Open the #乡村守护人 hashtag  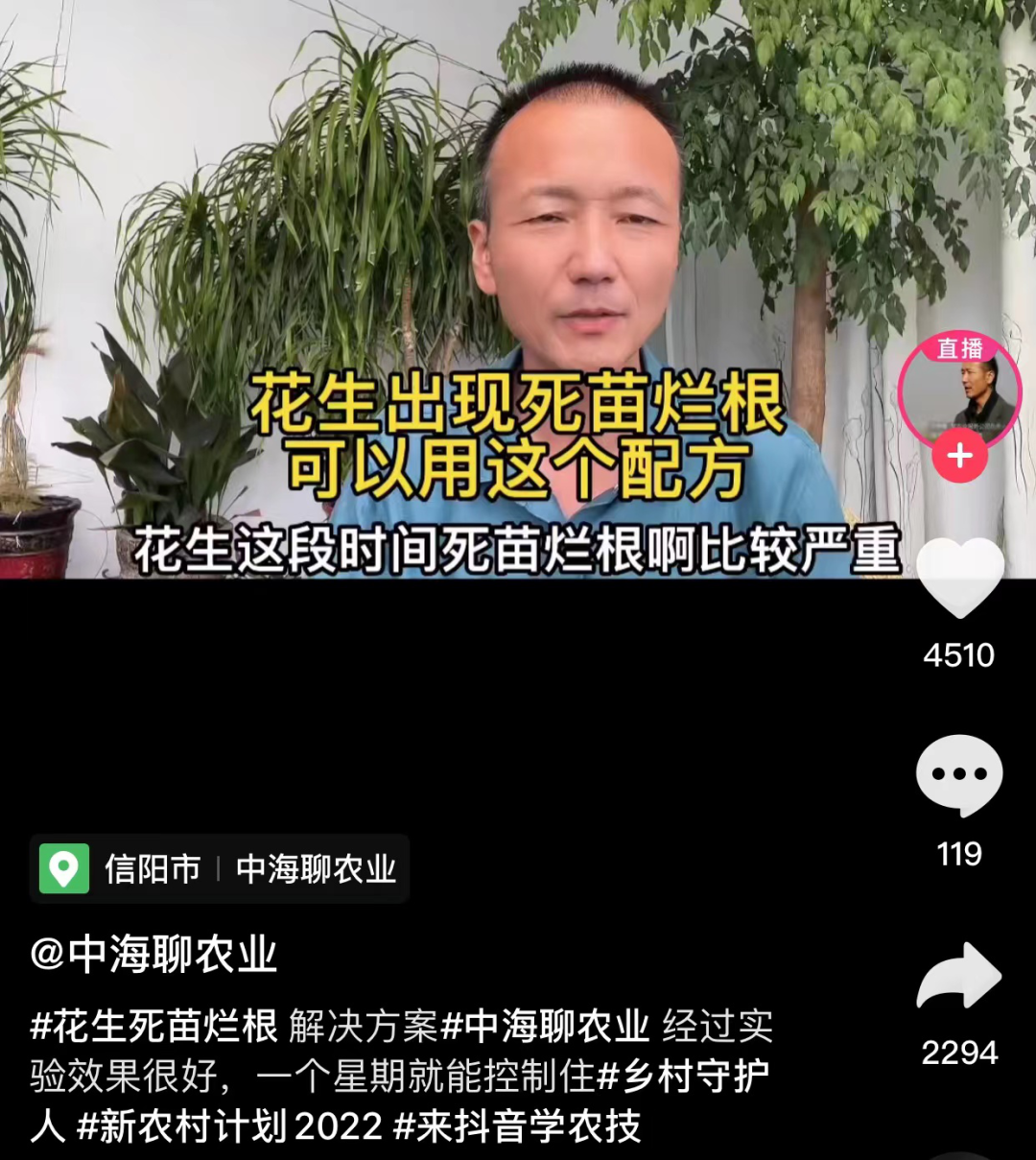tap(683, 1077)
